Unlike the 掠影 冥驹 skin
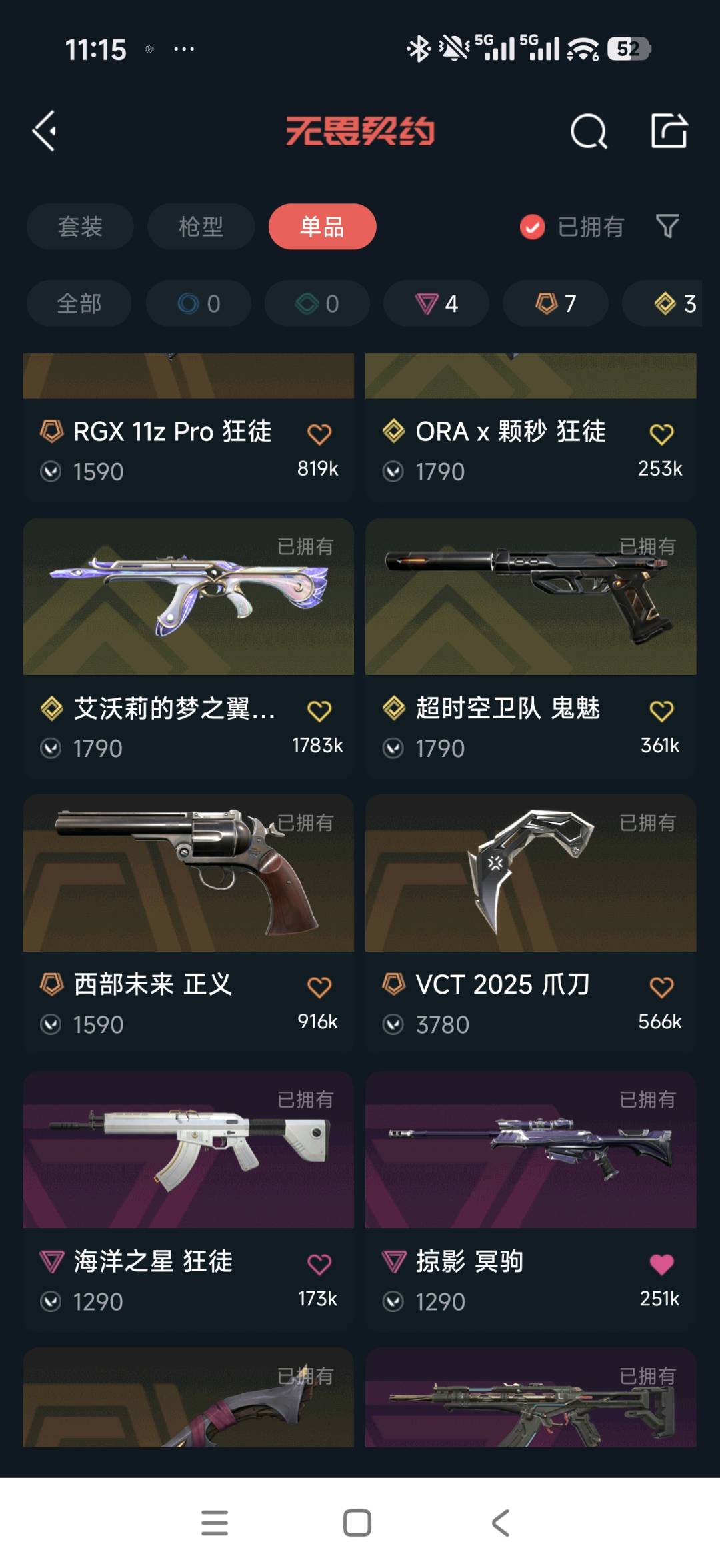This screenshot has height=1568, width=720. pos(661,1264)
